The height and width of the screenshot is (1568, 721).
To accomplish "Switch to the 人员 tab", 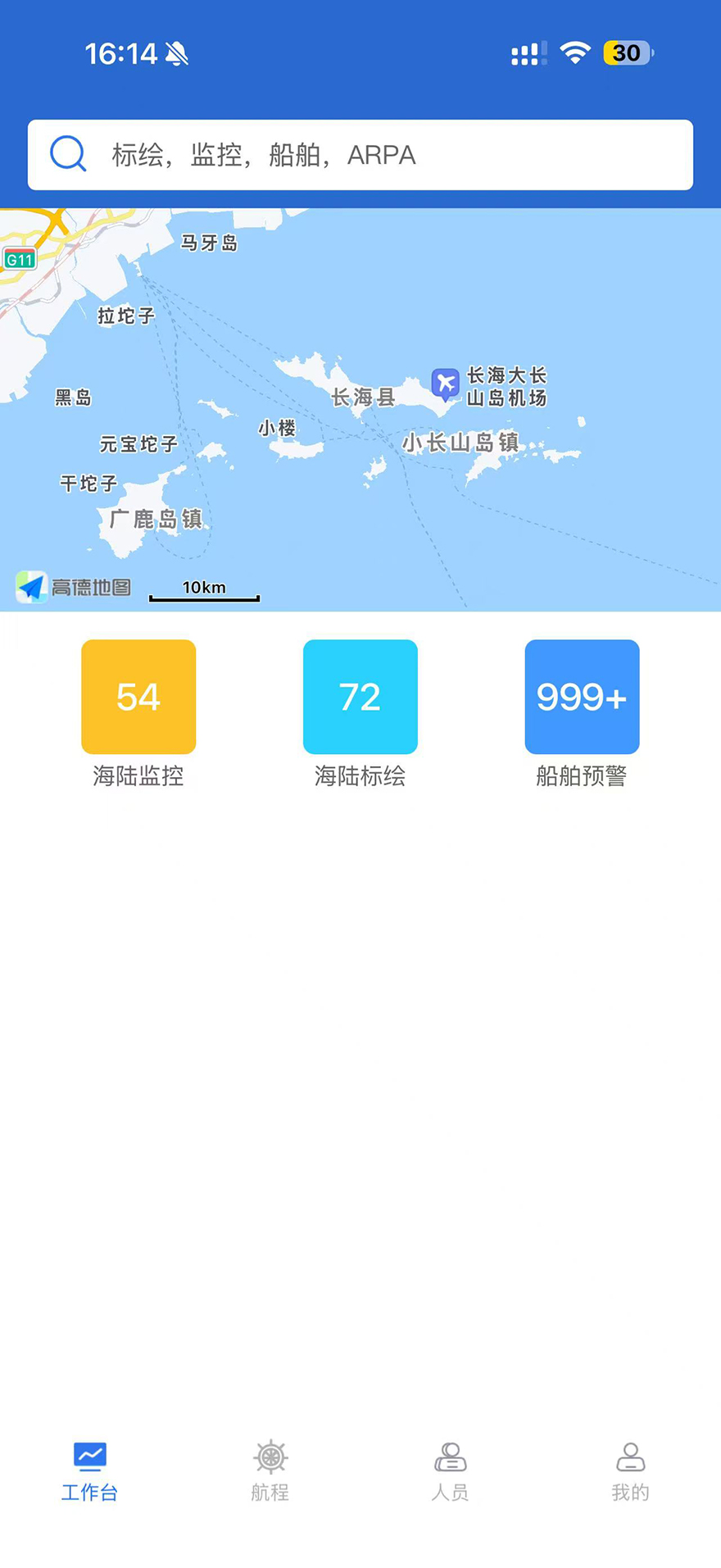I will 450,1467.
